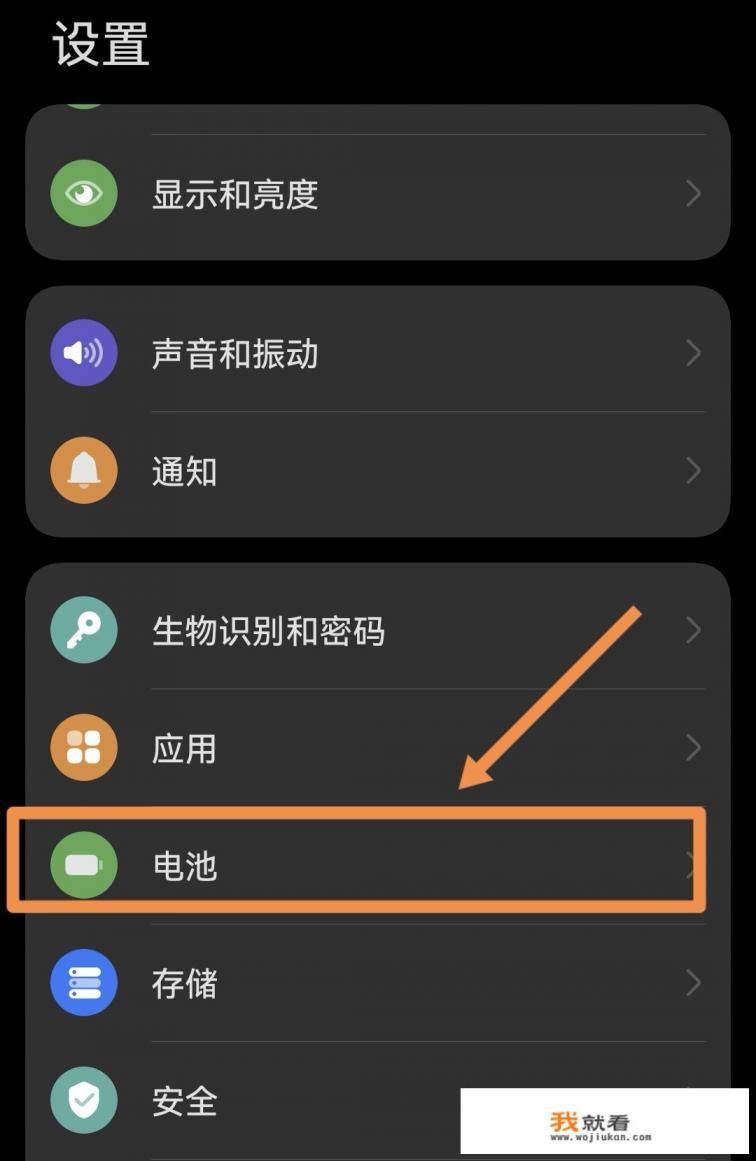Image resolution: width=756 pixels, height=1161 pixels.
Task: Tap the green battery icon beside 电池
Action: click(84, 866)
